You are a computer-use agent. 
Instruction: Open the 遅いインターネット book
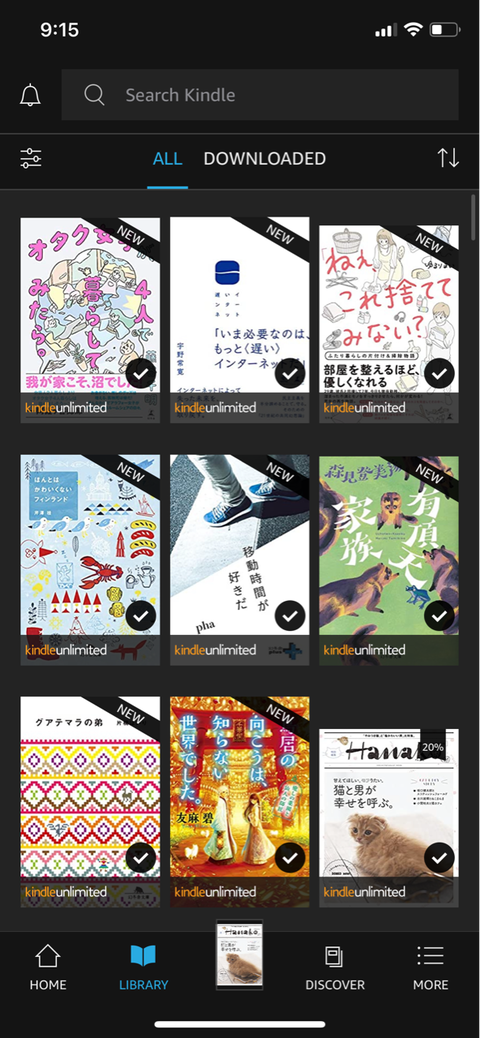[240, 320]
